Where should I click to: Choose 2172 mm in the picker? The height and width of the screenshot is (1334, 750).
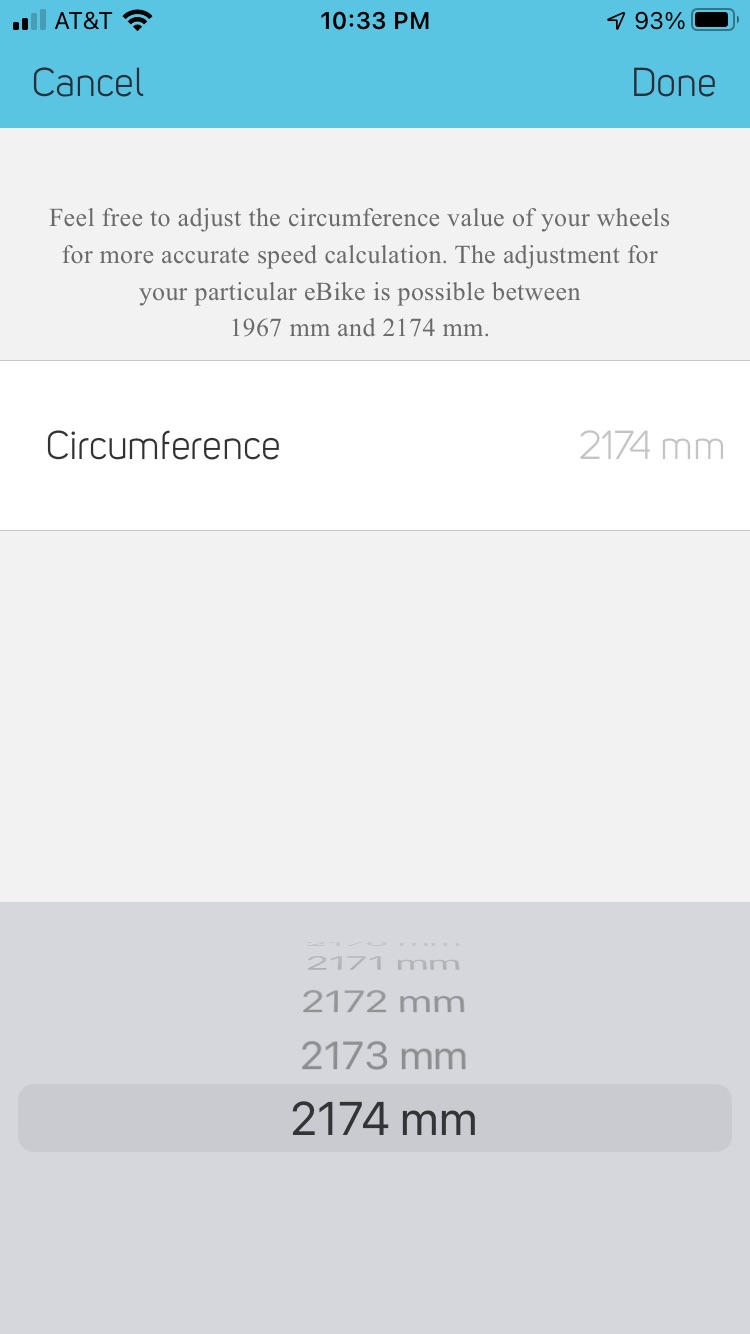click(384, 1001)
